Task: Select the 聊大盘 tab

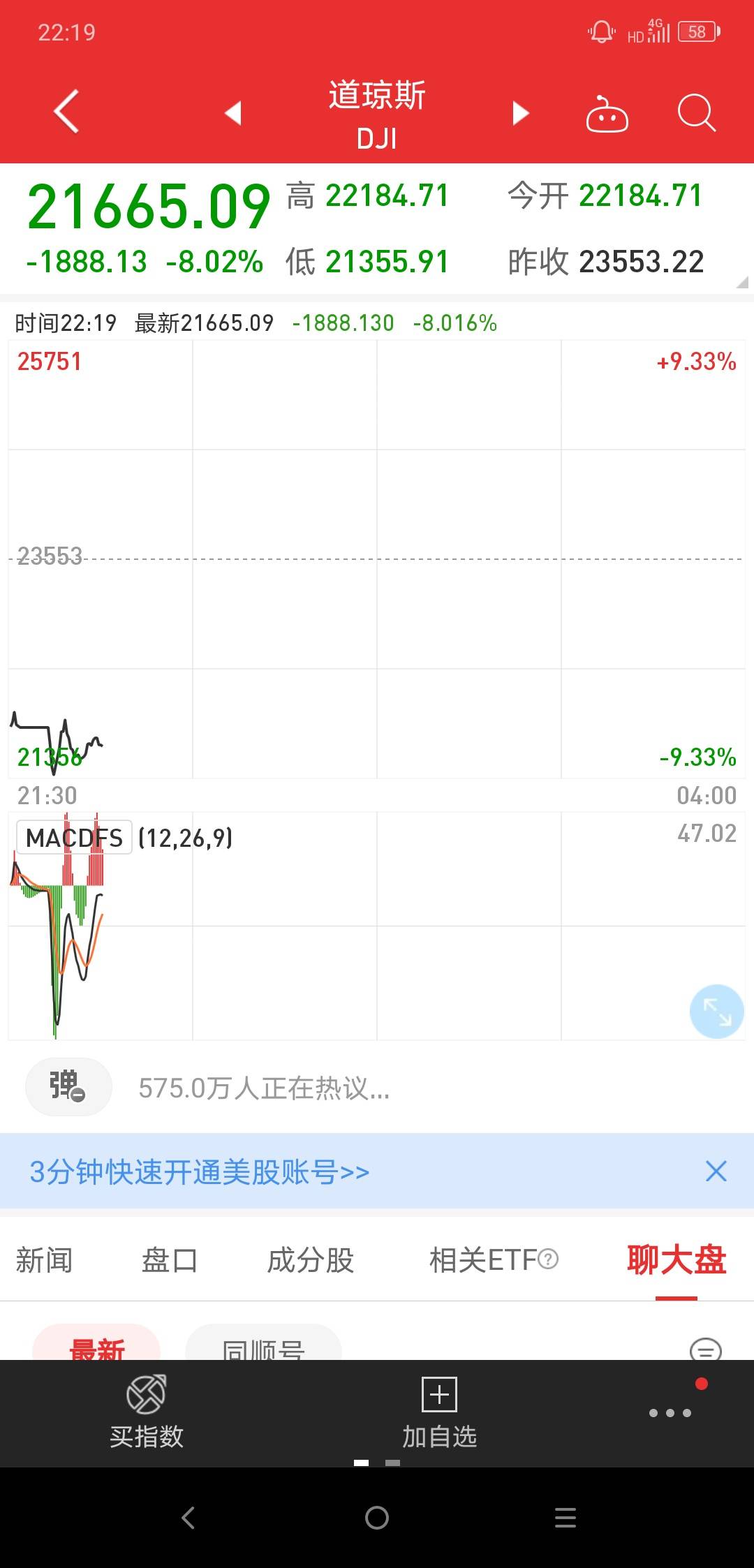Action: click(x=677, y=1260)
